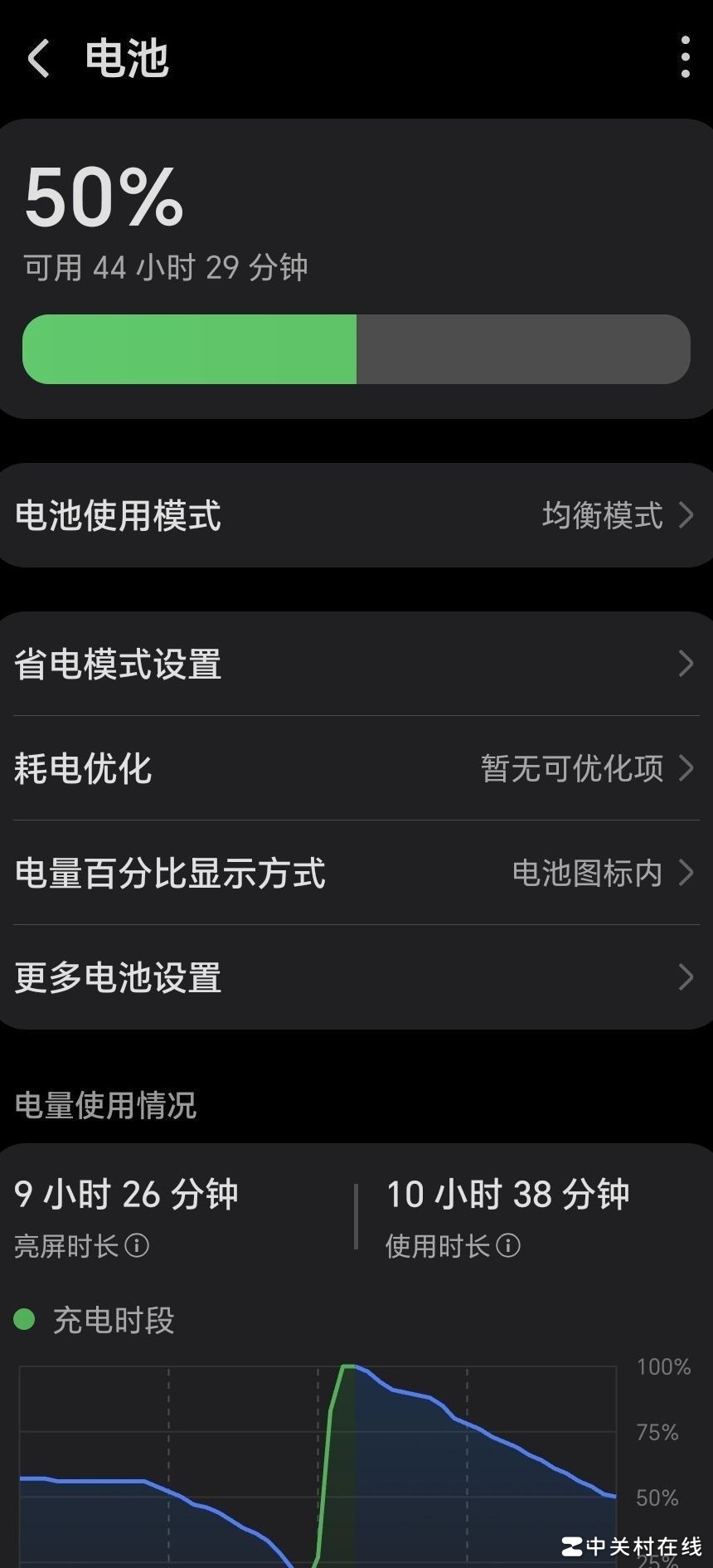Screen dimensions: 713x1568
Task: Open 电池使用模式 settings
Action: (356, 515)
